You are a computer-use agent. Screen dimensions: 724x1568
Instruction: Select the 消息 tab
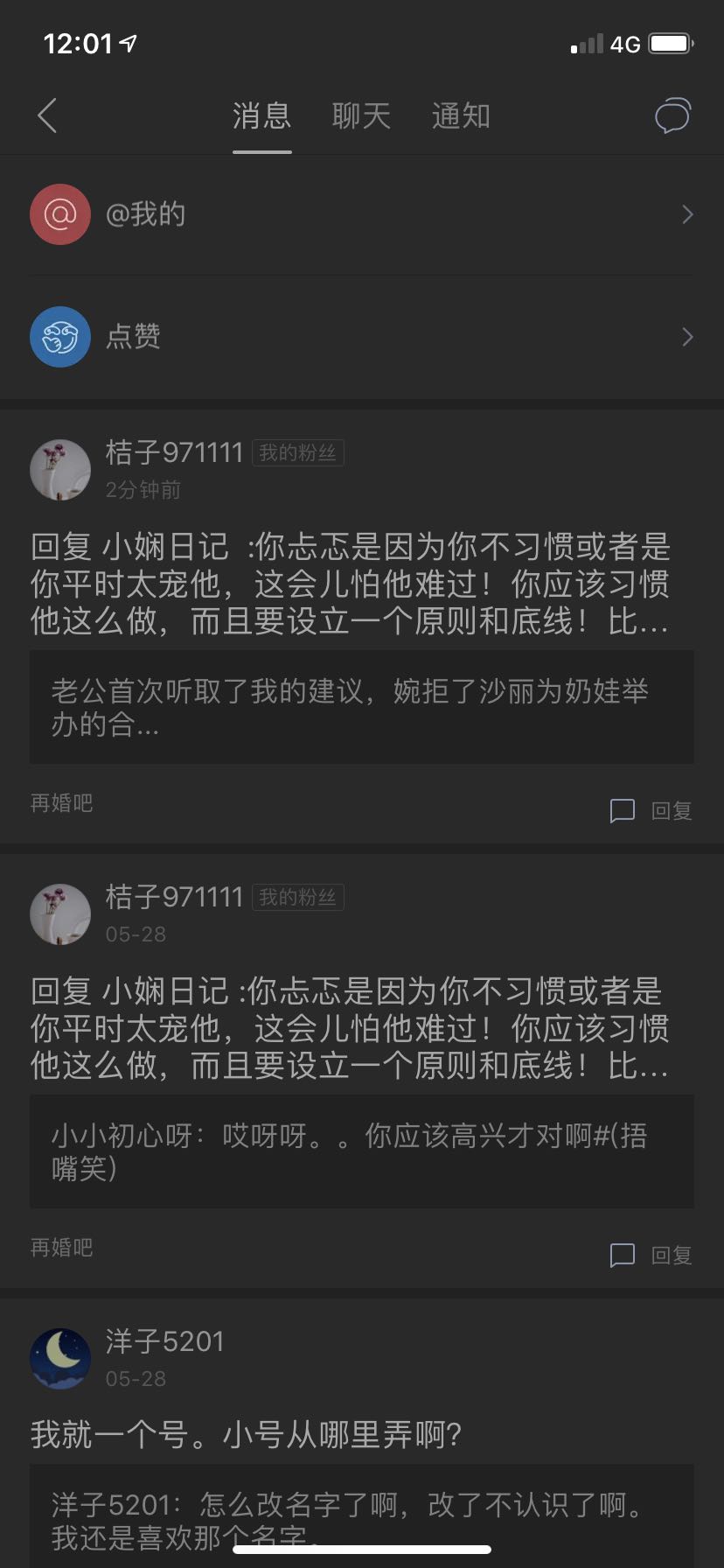(x=261, y=115)
